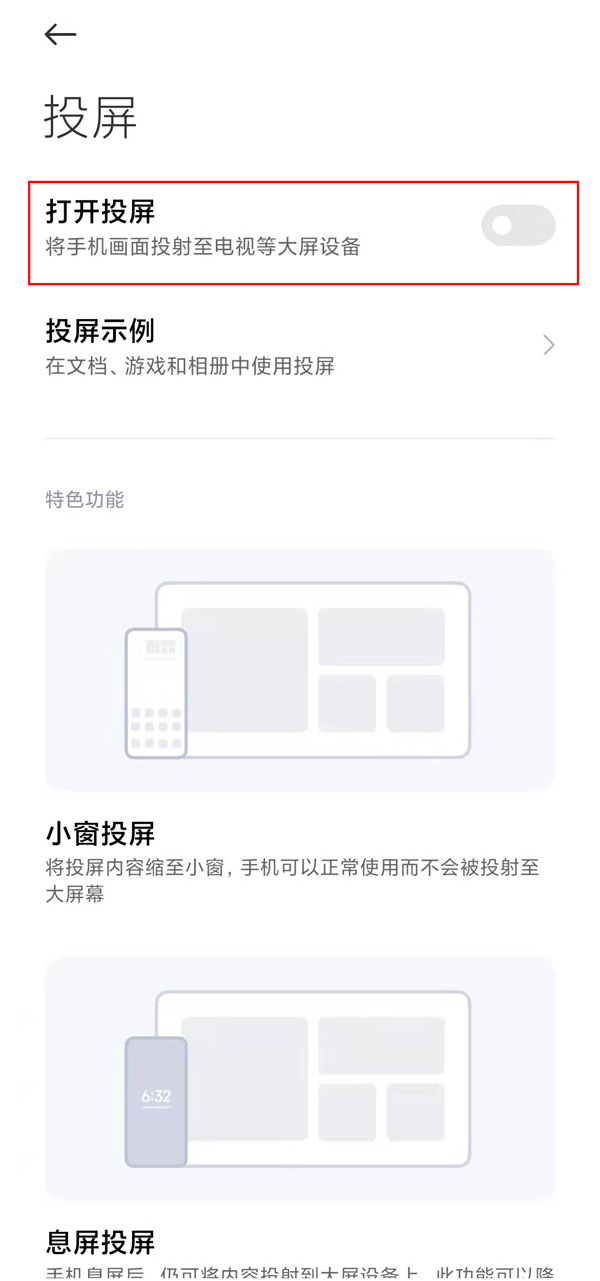Viewport: 600px width, 1281px height.
Task: Open the 投屏示例 row
Action: tap(300, 346)
